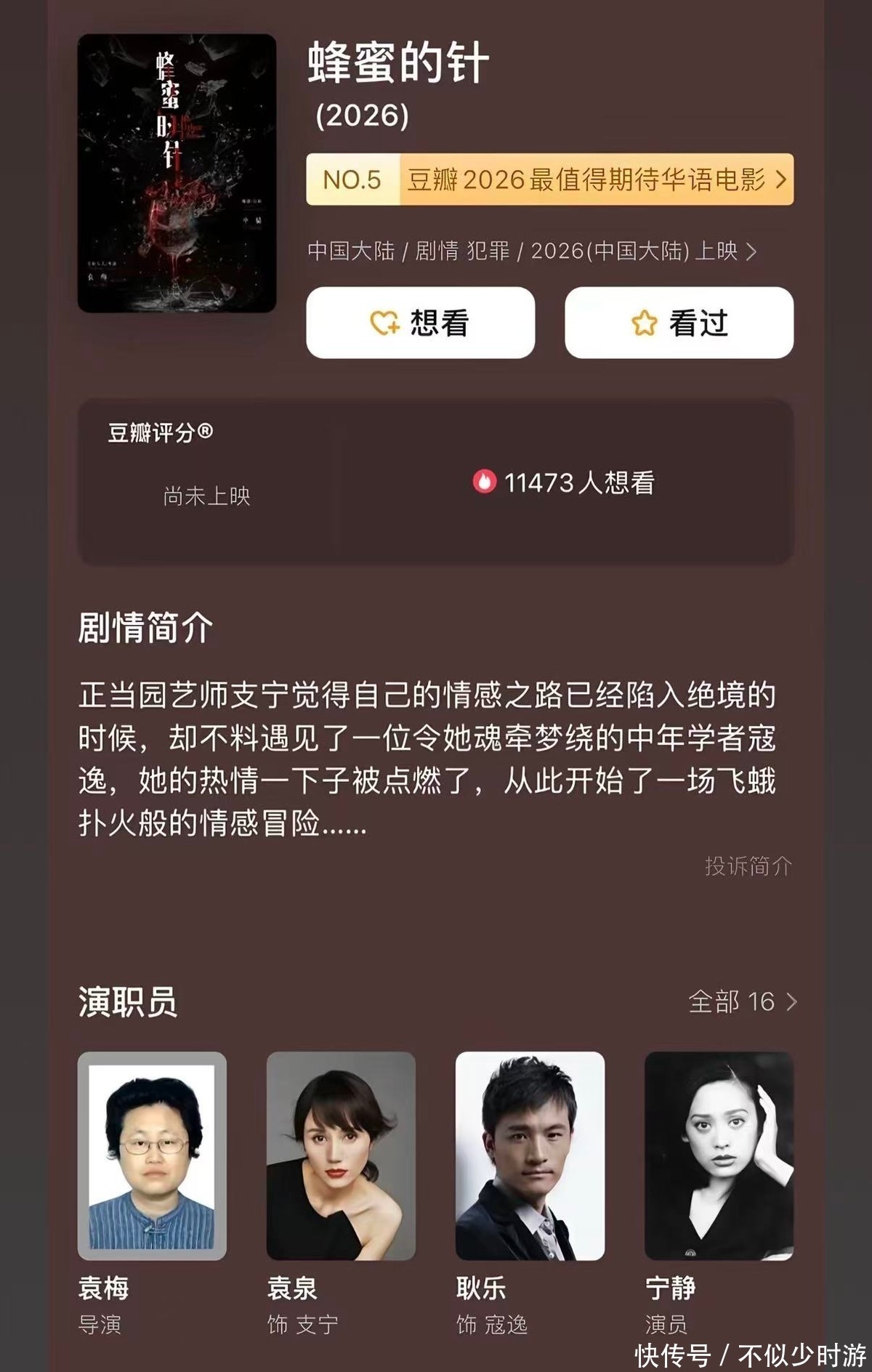This screenshot has width=872, height=1372.
Task: View all 16 cast and crew members
Action: [742, 1001]
